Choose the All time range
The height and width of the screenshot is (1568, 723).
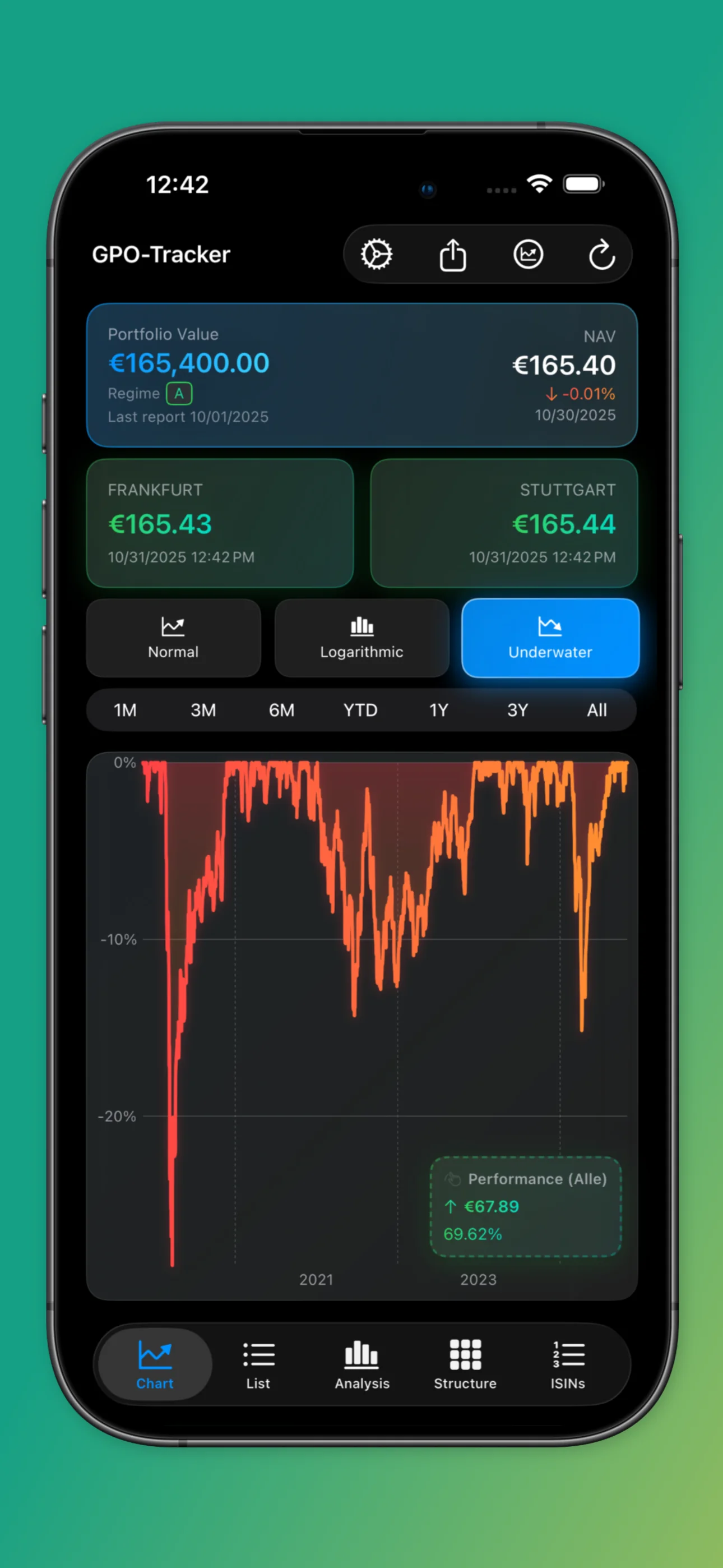pos(596,710)
